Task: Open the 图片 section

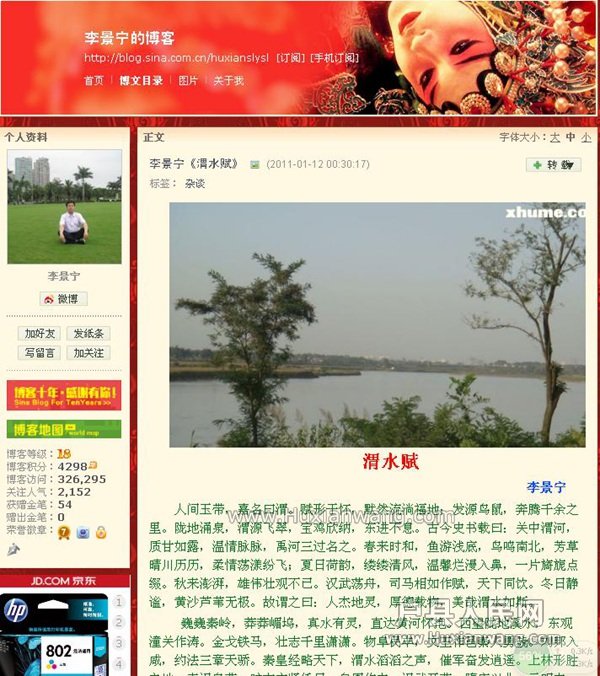Action: [188, 81]
